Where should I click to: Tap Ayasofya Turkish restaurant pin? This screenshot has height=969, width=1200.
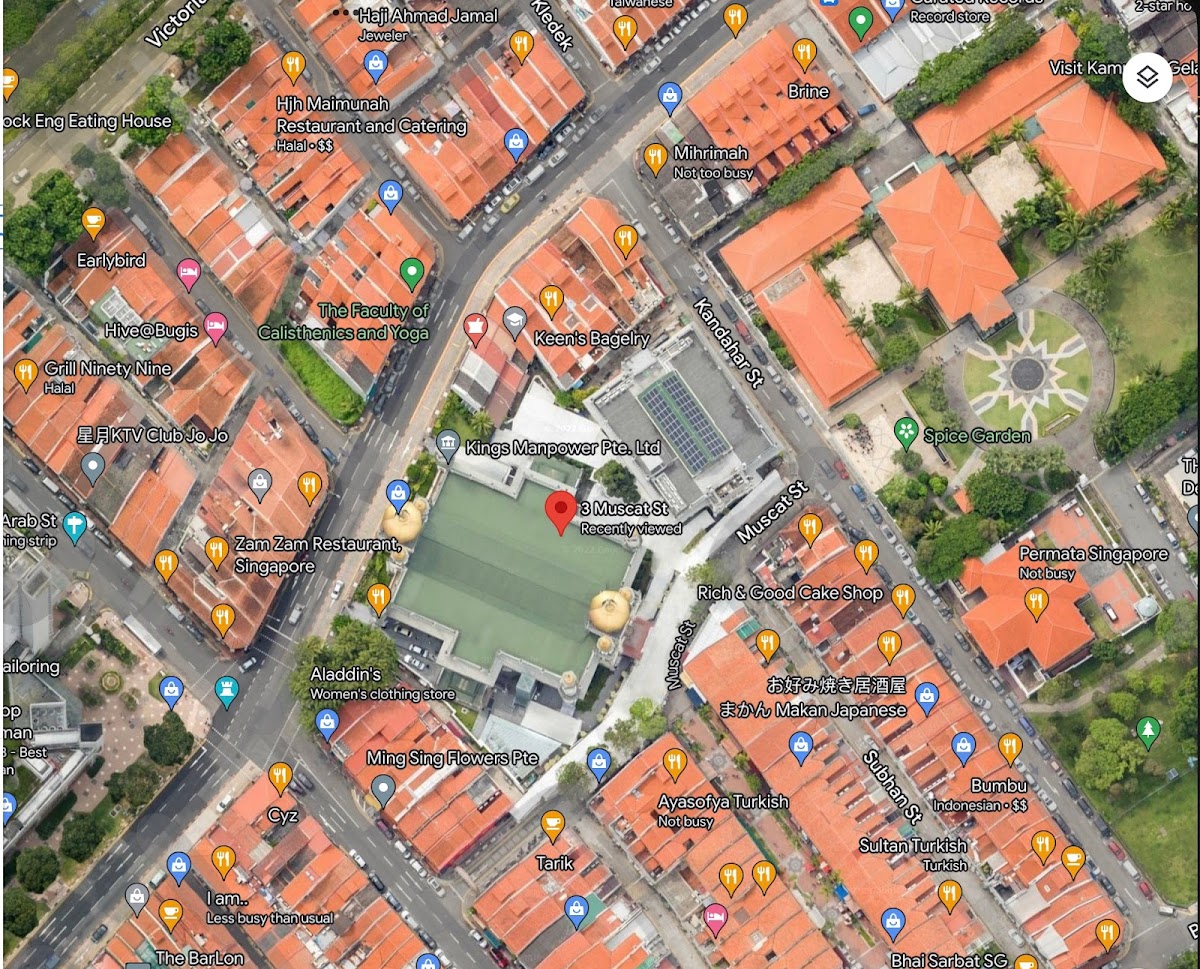pos(675,763)
